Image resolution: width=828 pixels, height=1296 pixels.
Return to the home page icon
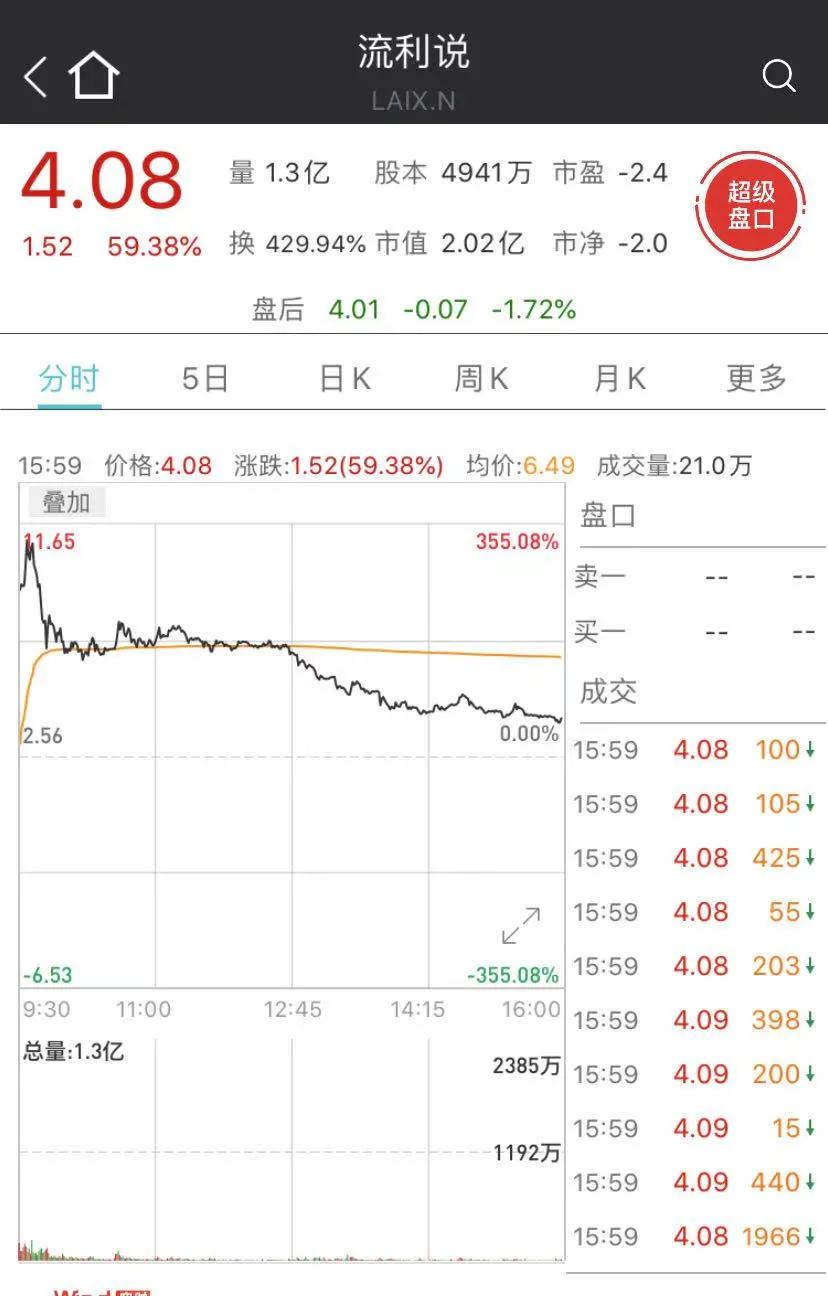tap(94, 76)
